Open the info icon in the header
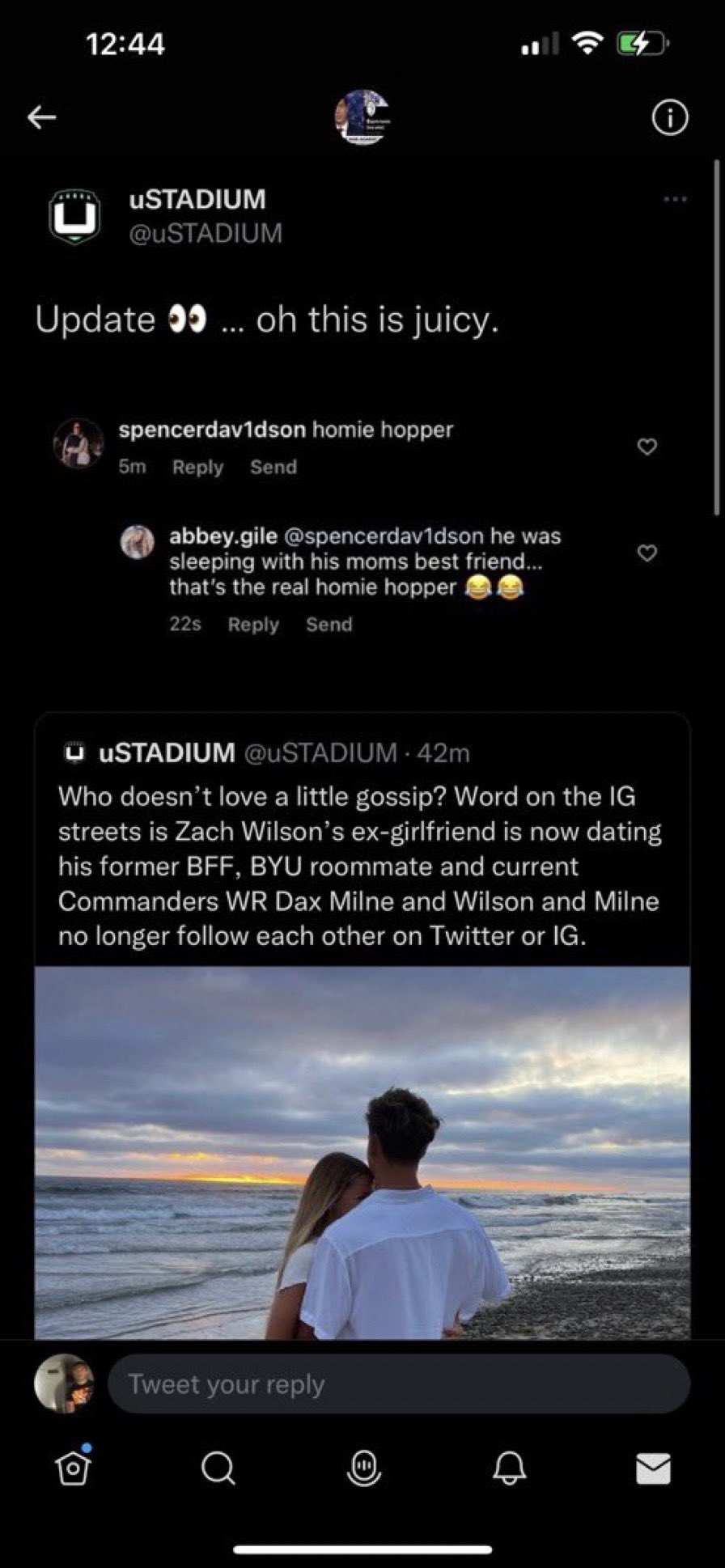Image resolution: width=725 pixels, height=1568 pixels. [x=669, y=119]
